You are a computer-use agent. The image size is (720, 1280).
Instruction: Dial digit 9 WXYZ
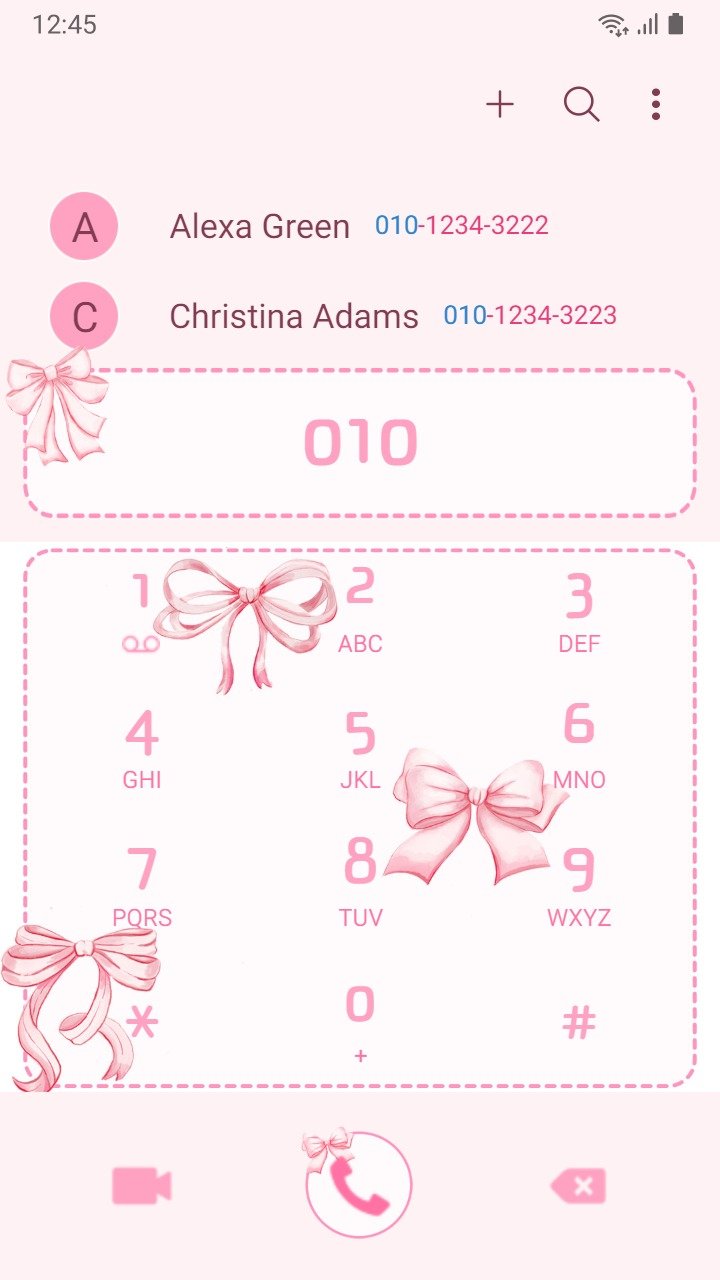click(x=579, y=886)
